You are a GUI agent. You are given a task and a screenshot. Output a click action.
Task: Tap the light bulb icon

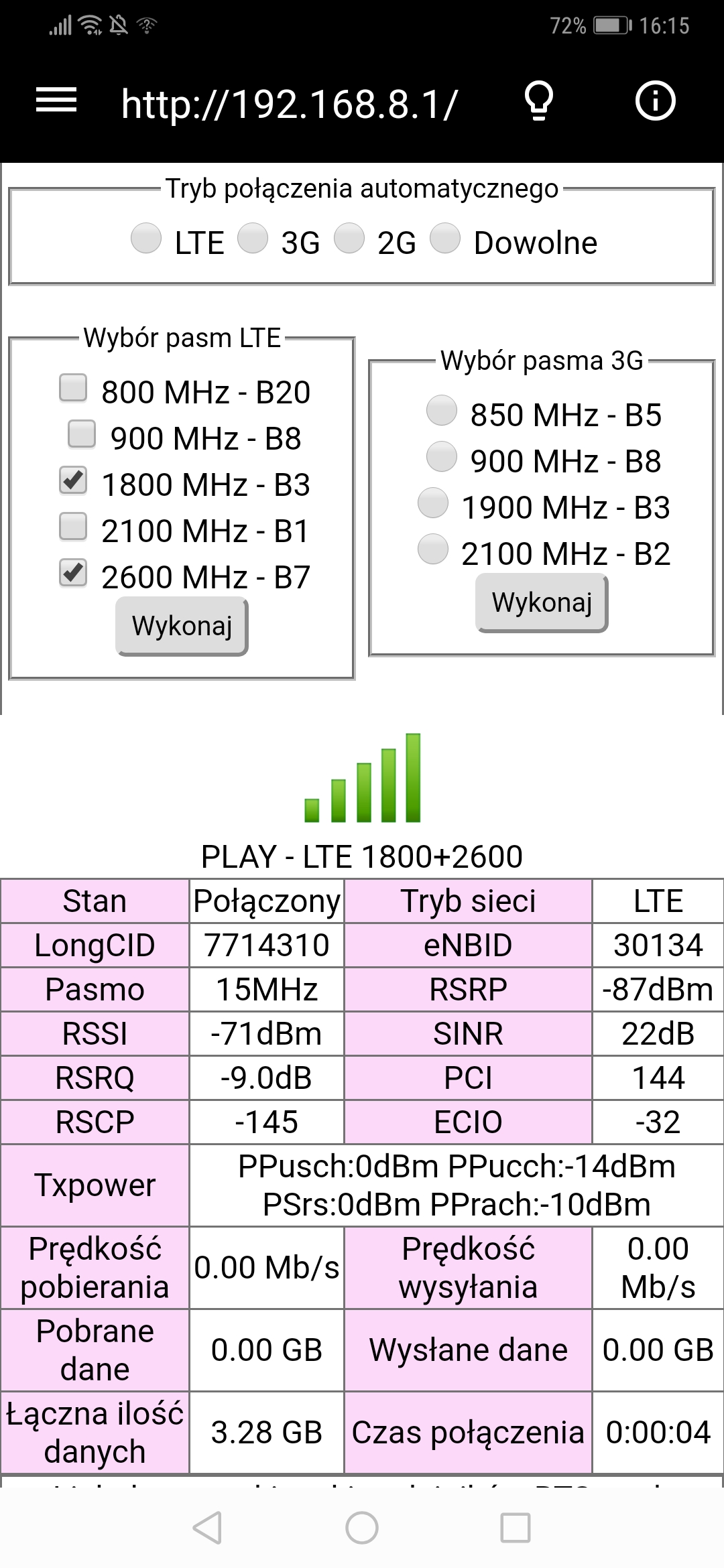(x=539, y=101)
